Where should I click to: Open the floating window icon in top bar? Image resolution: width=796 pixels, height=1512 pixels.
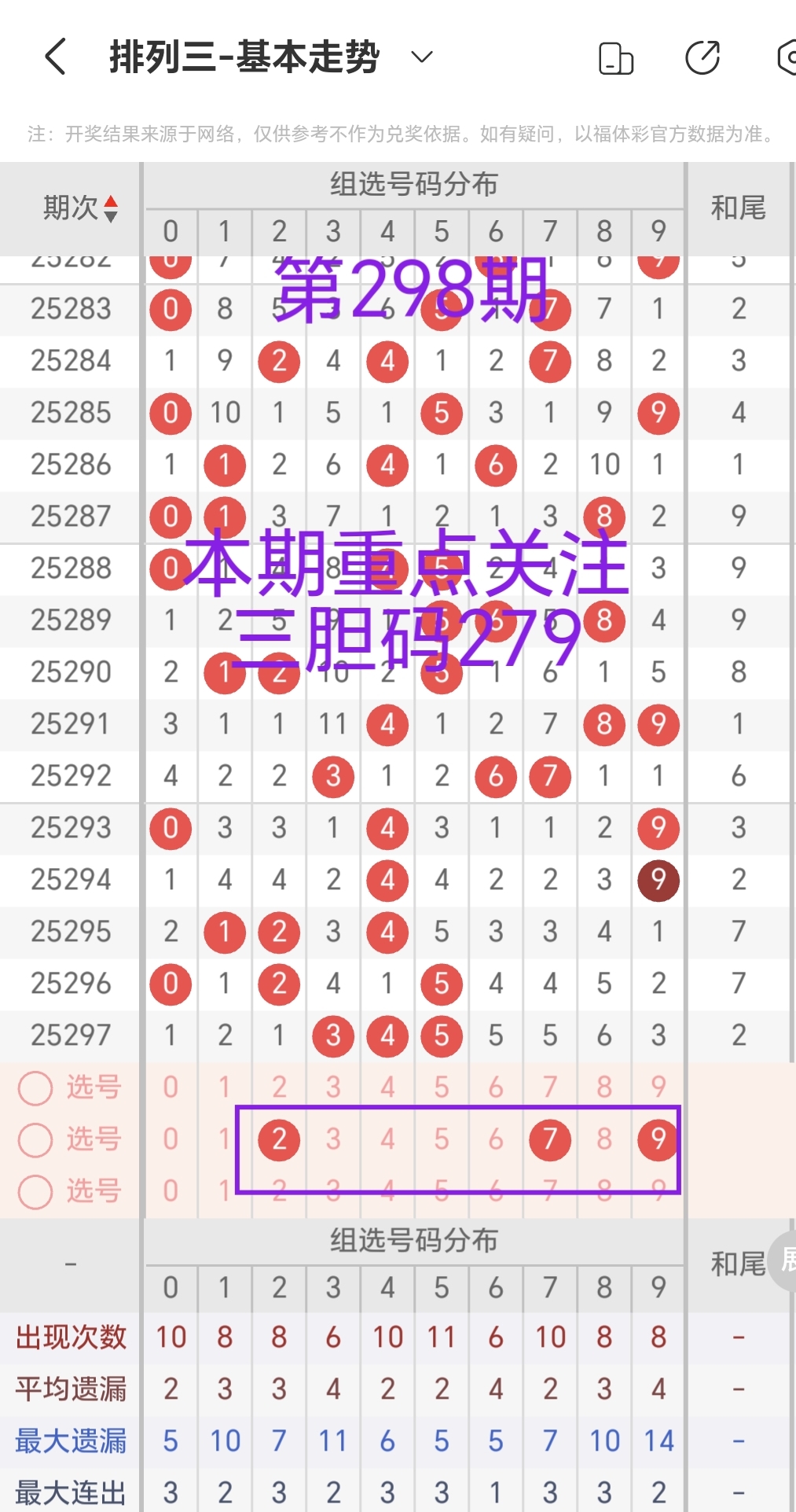pos(616,56)
